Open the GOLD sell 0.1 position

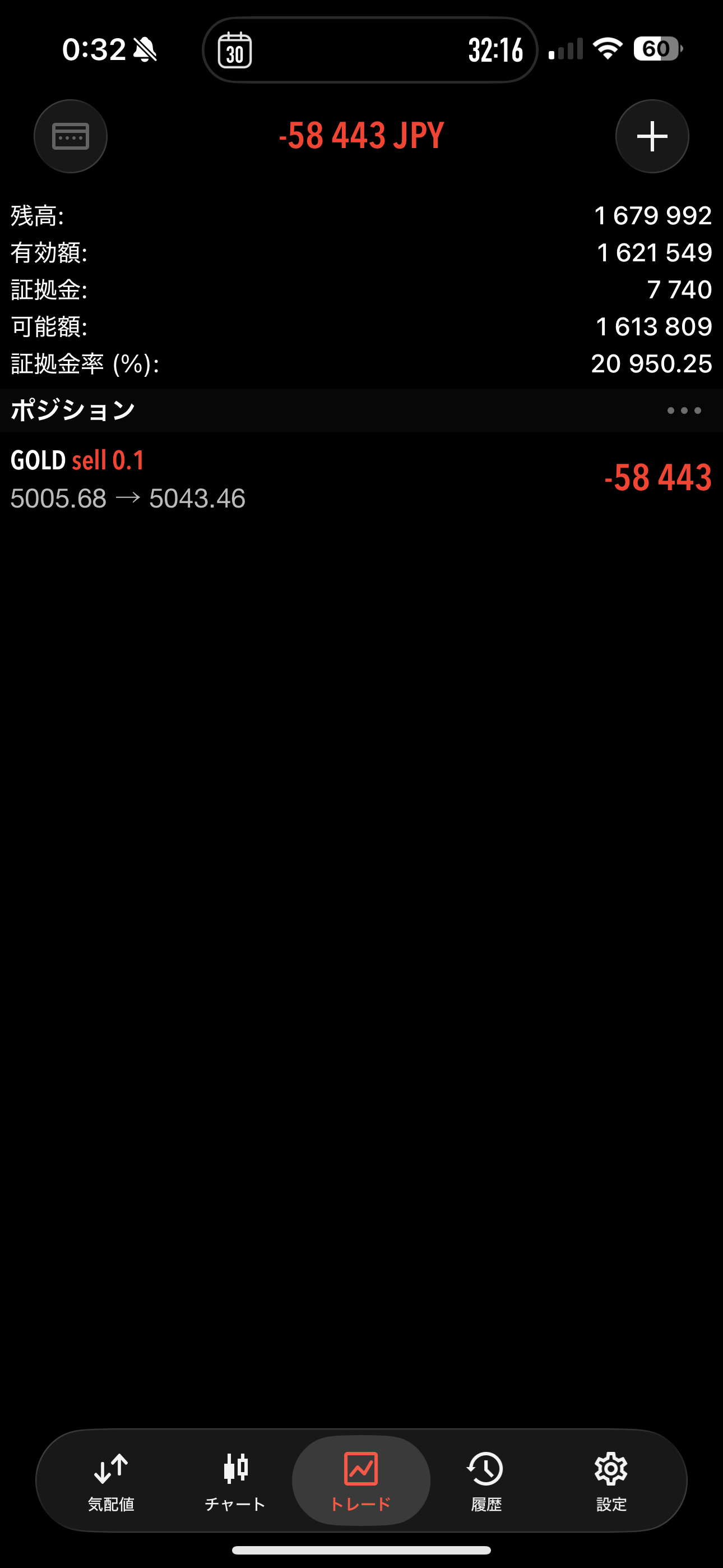[361, 479]
